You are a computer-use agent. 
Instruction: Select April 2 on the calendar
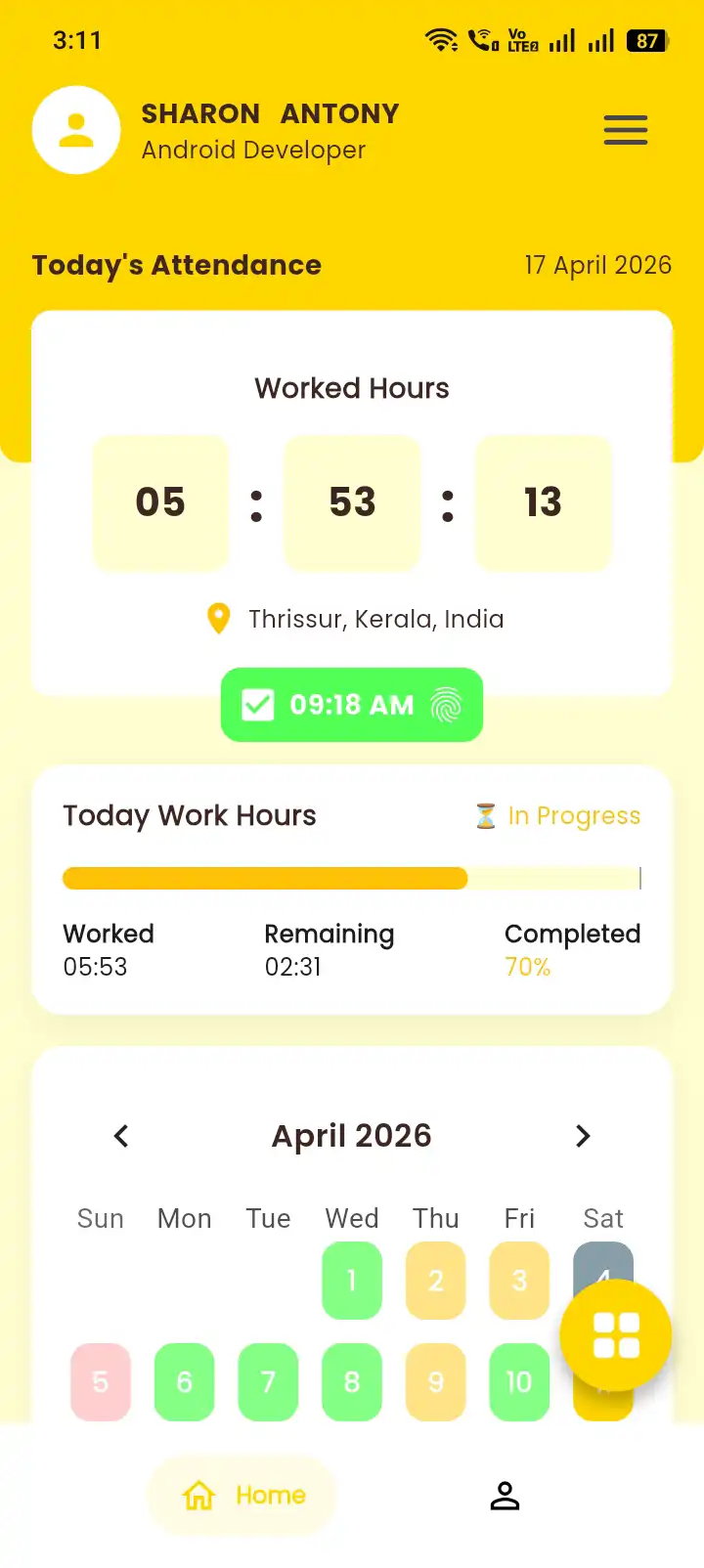[x=436, y=1281]
